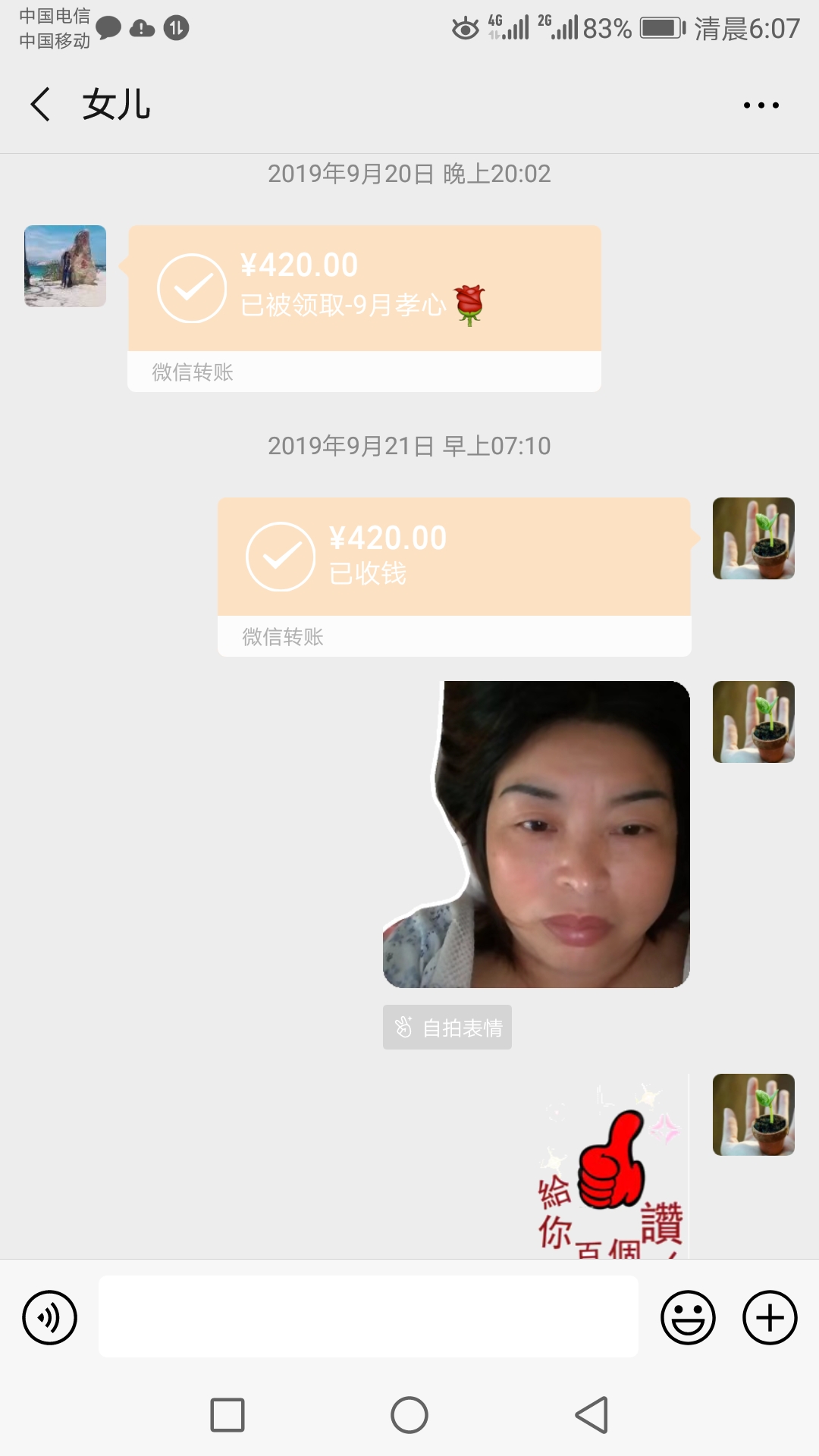Open the red thumbs-up sticker

(611, 1168)
